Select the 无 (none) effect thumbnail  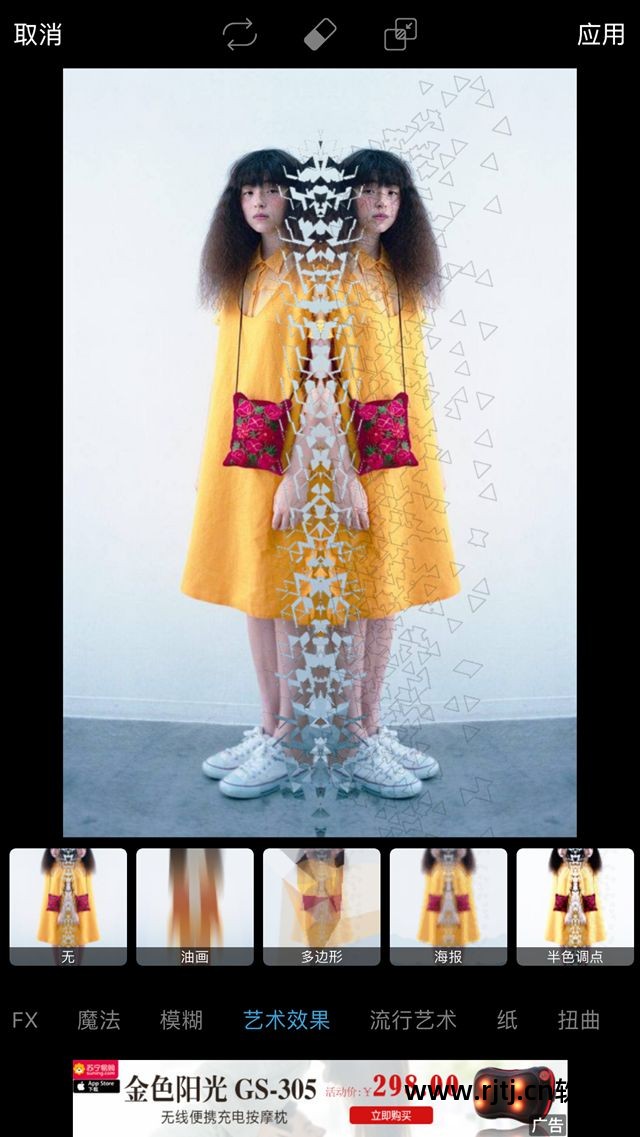coord(68,906)
